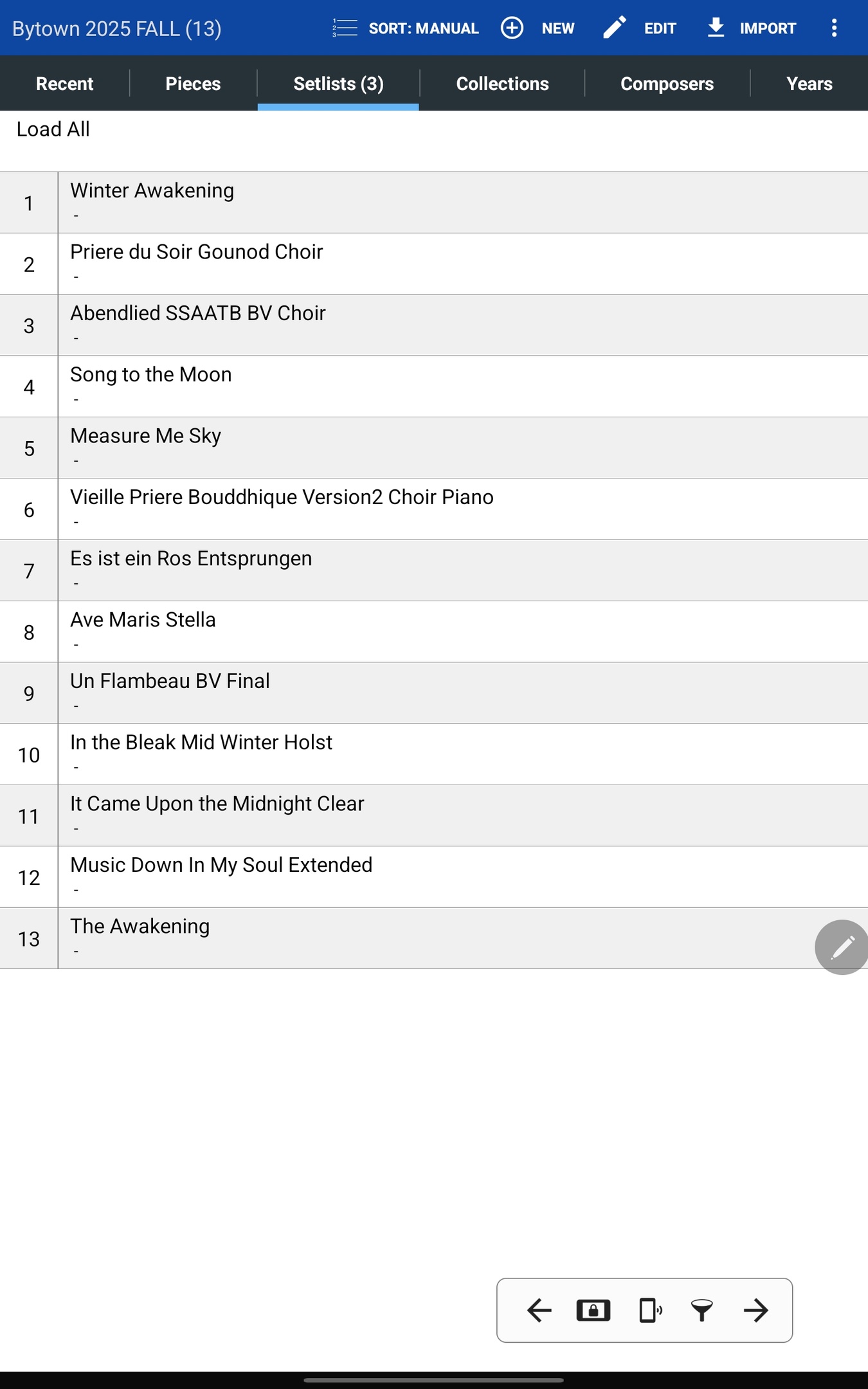This screenshot has height=1389, width=868.
Task: Tap the lock icon in bottom toolbar
Action: pos(593,1310)
